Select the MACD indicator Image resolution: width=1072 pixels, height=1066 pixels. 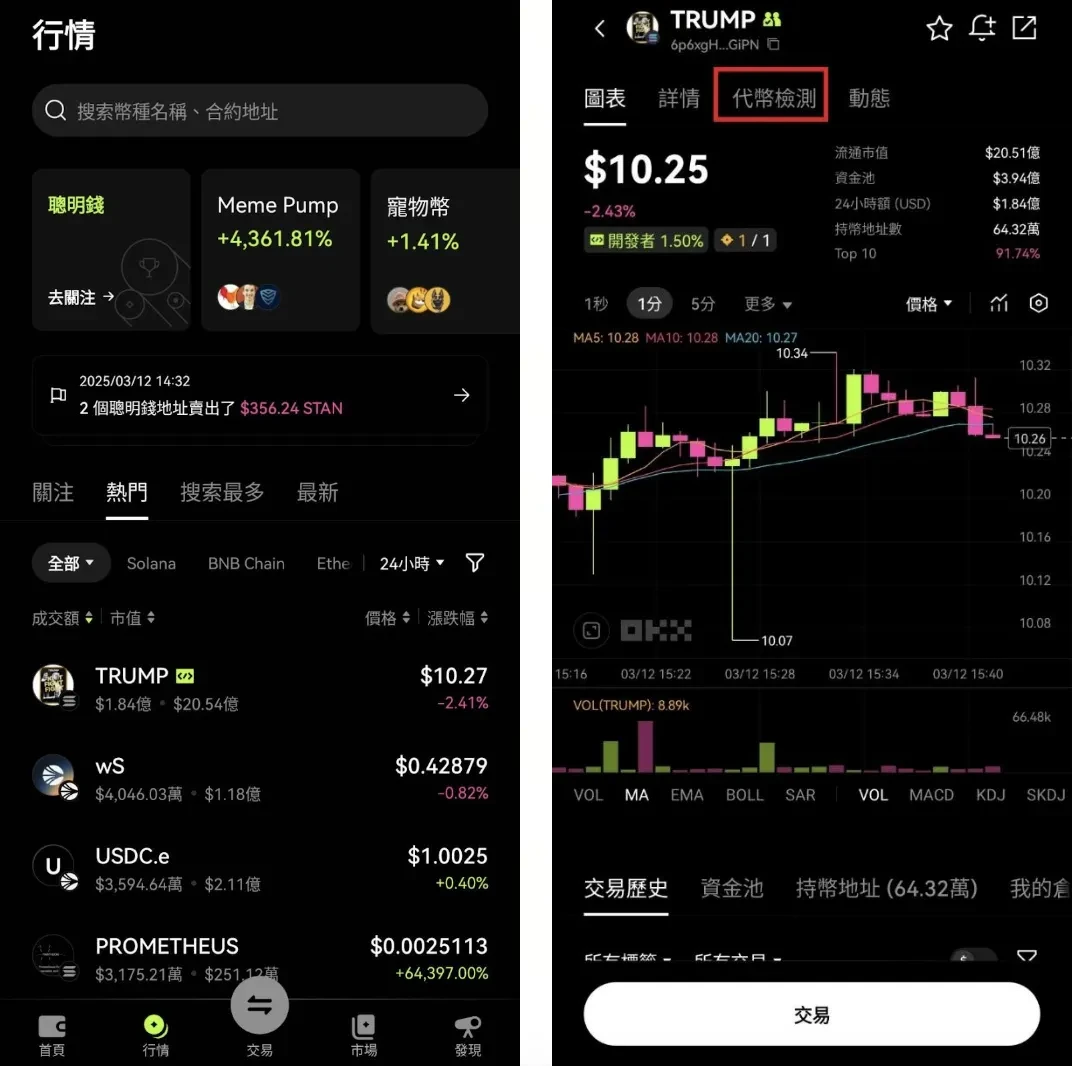point(931,795)
